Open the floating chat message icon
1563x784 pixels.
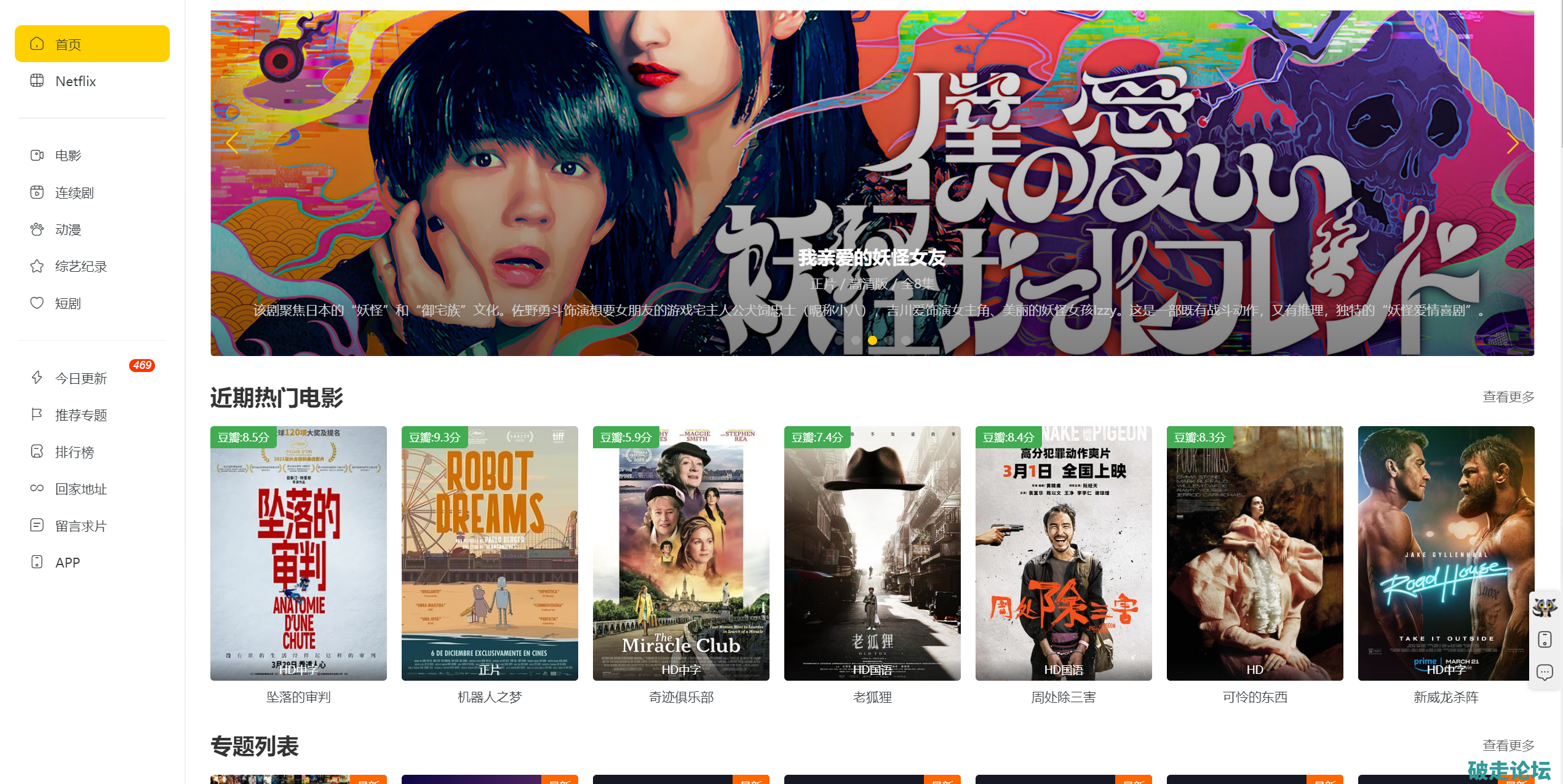pyautogui.click(x=1545, y=671)
